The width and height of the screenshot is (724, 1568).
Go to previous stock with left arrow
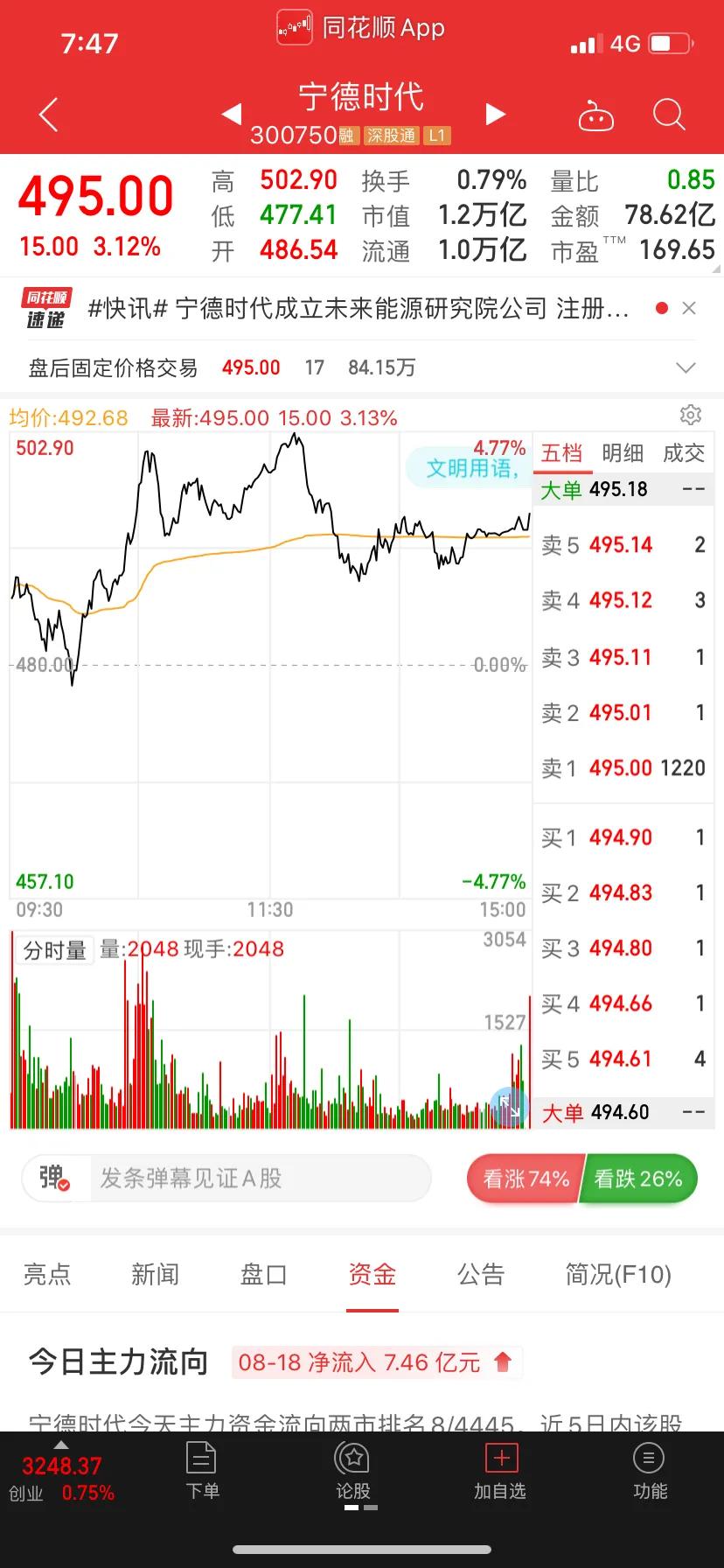tap(232, 115)
